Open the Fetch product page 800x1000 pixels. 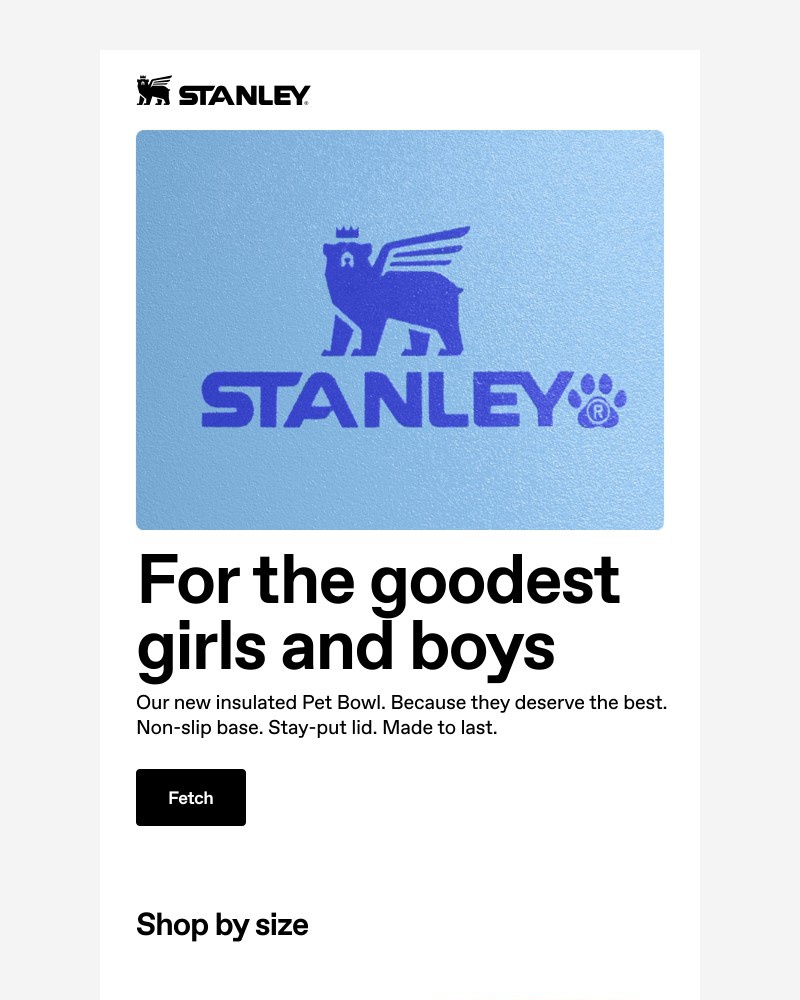(x=191, y=797)
